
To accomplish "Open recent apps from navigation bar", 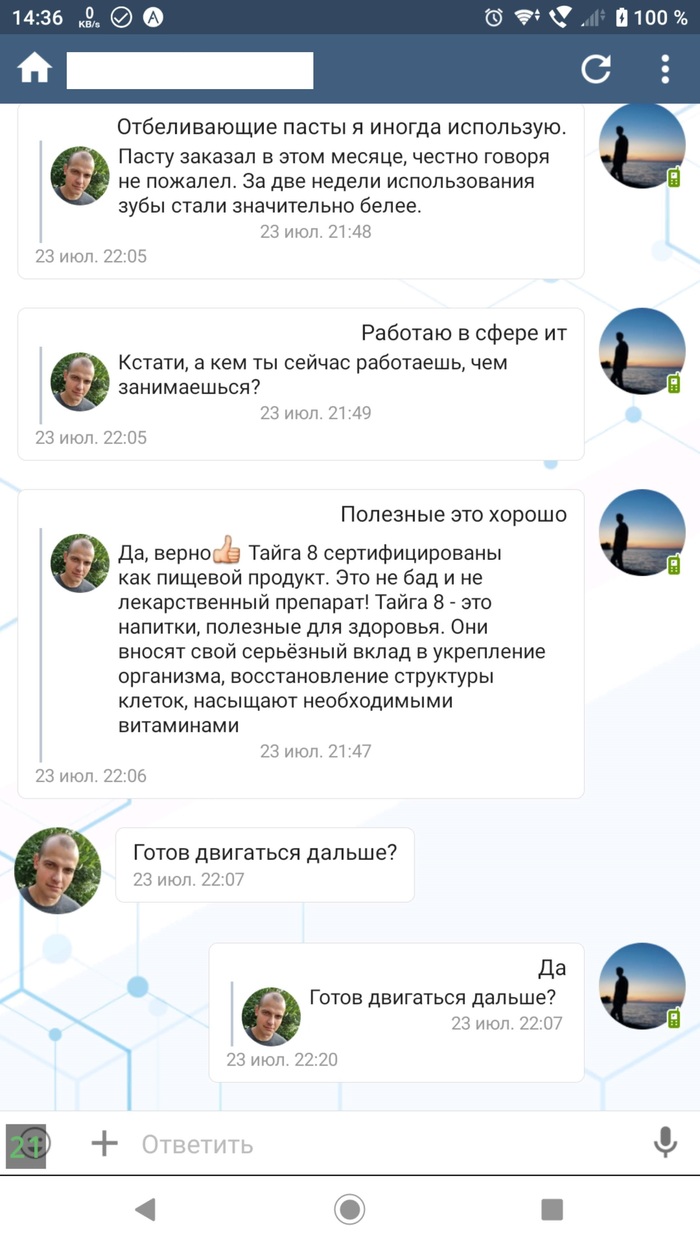I will 551,1210.
